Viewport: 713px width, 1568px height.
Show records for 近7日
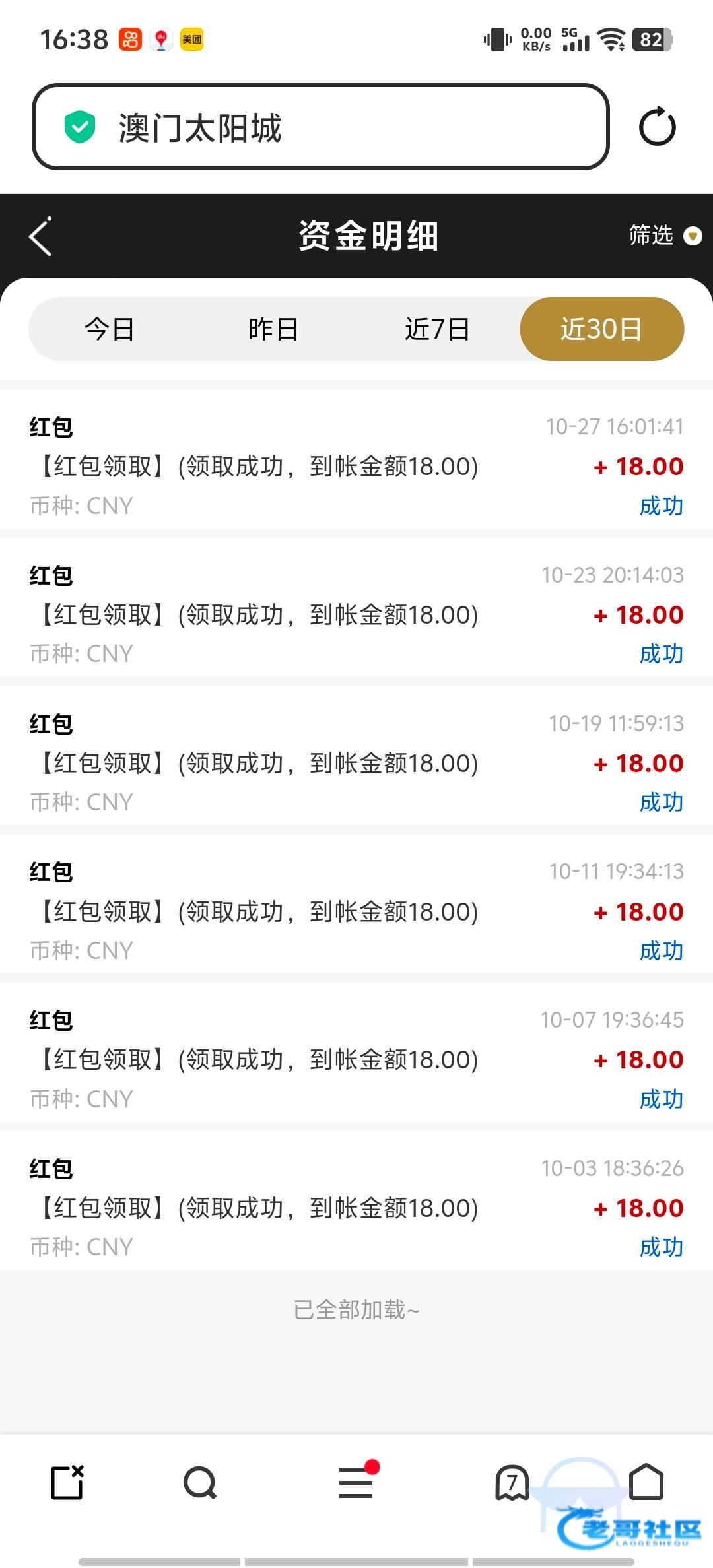click(437, 329)
